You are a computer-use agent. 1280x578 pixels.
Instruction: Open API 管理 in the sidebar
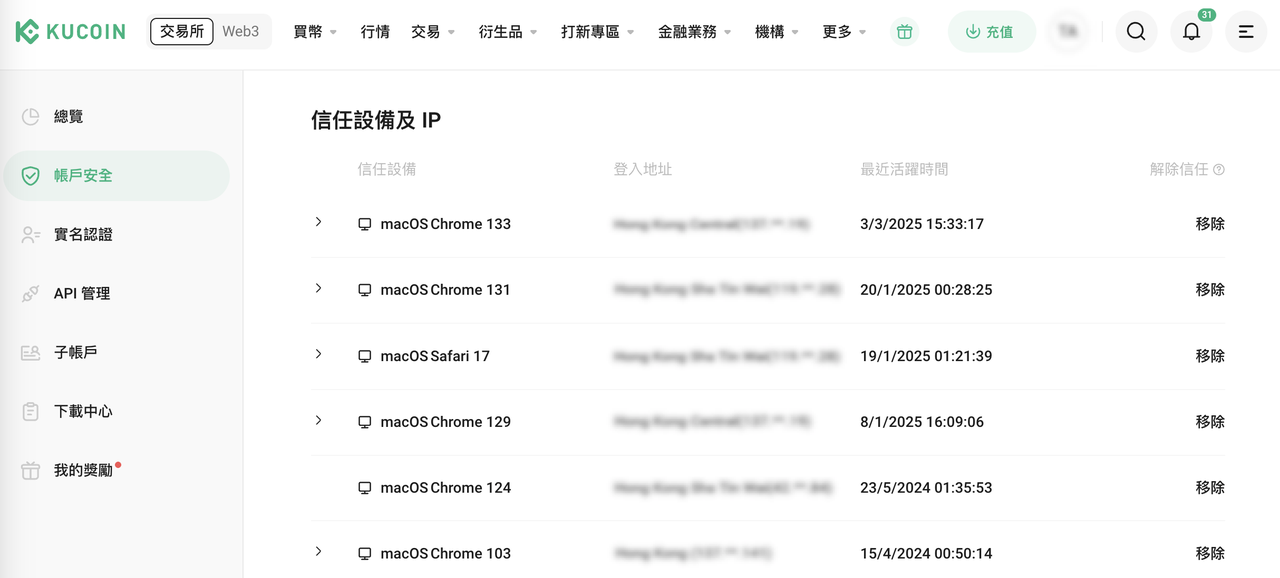pos(81,294)
